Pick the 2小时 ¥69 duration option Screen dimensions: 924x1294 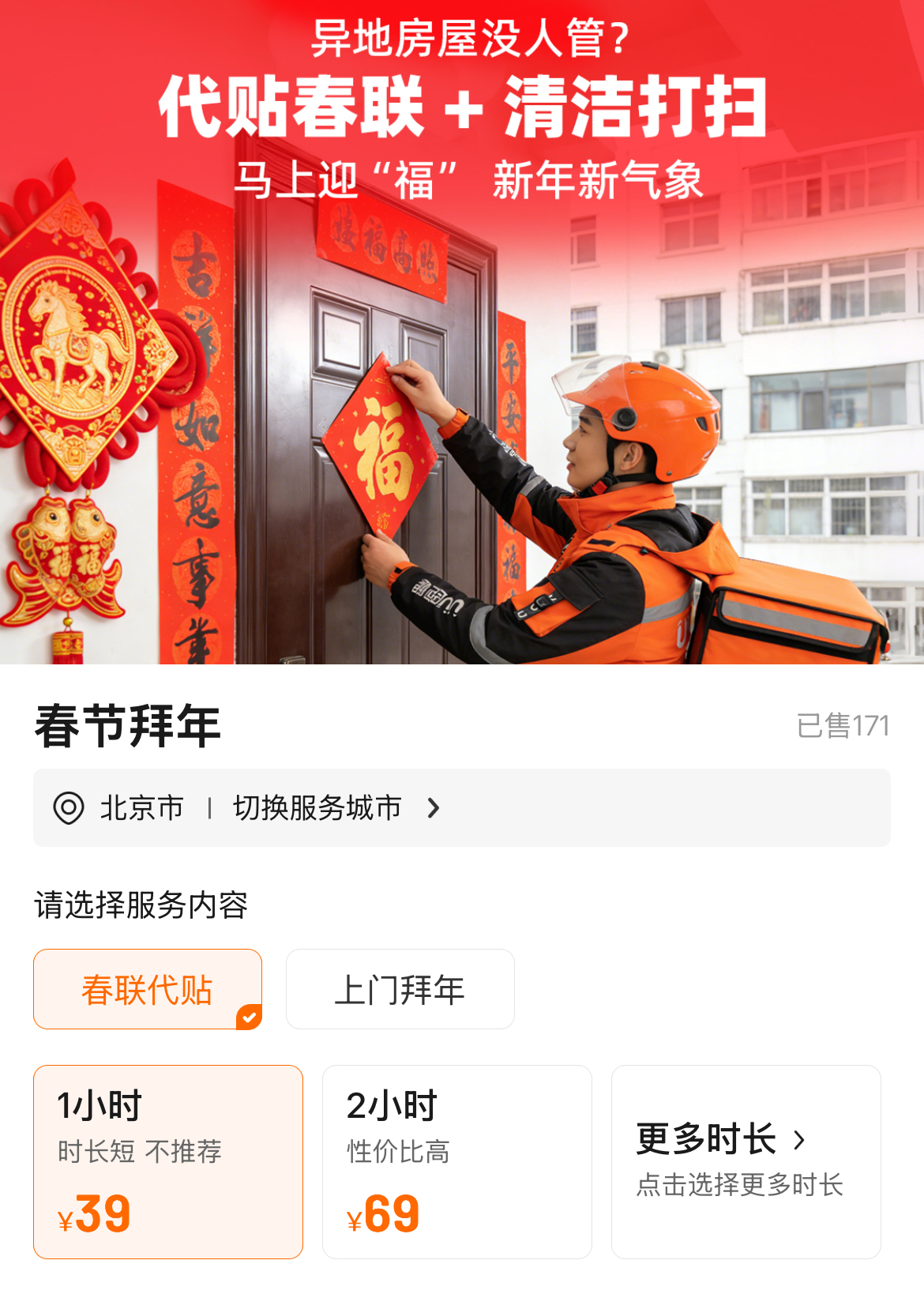[x=456, y=1161]
